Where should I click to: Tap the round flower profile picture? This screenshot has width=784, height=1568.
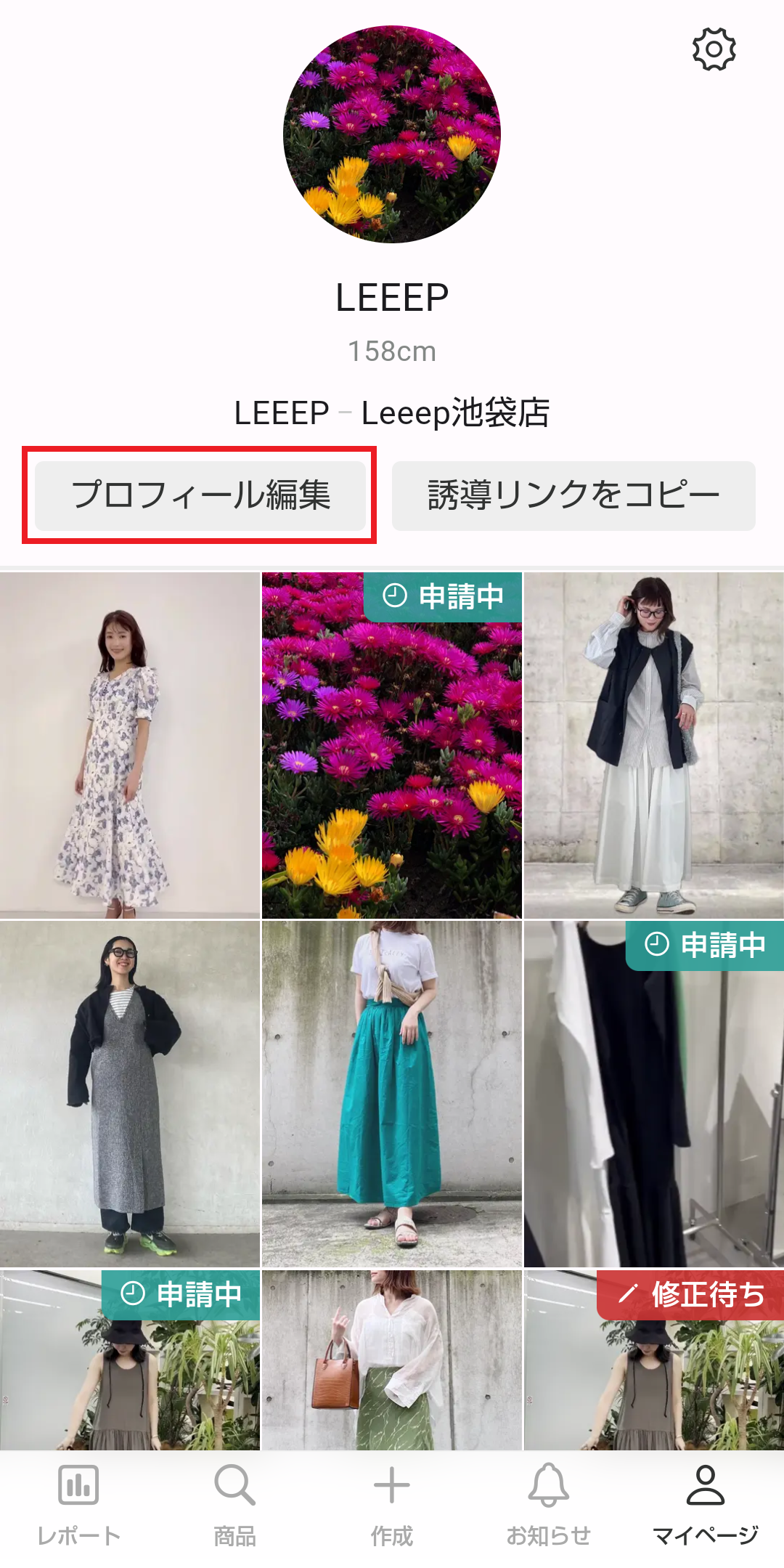pos(391,134)
